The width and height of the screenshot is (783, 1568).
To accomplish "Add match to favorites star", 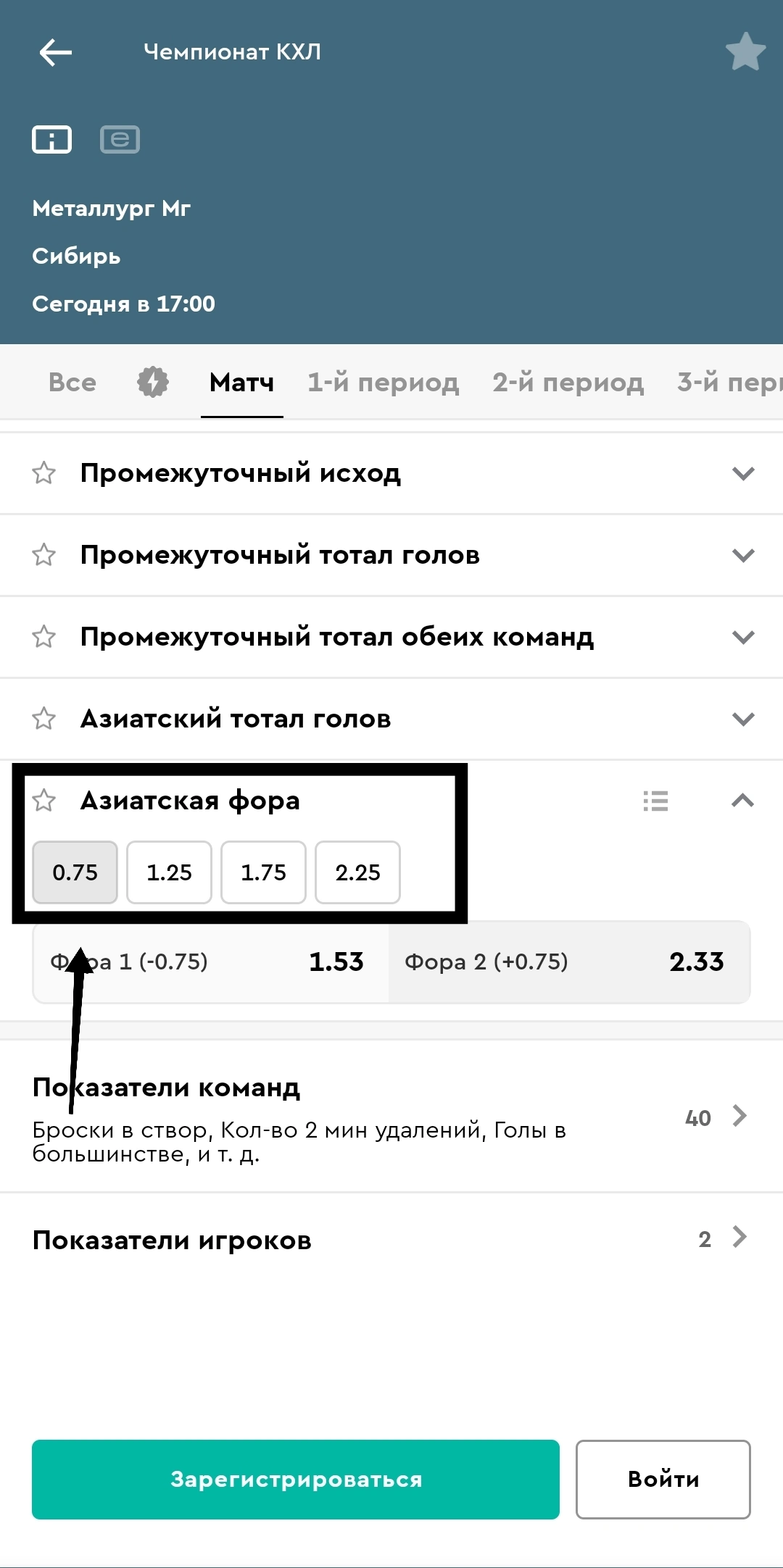I will 745,52.
